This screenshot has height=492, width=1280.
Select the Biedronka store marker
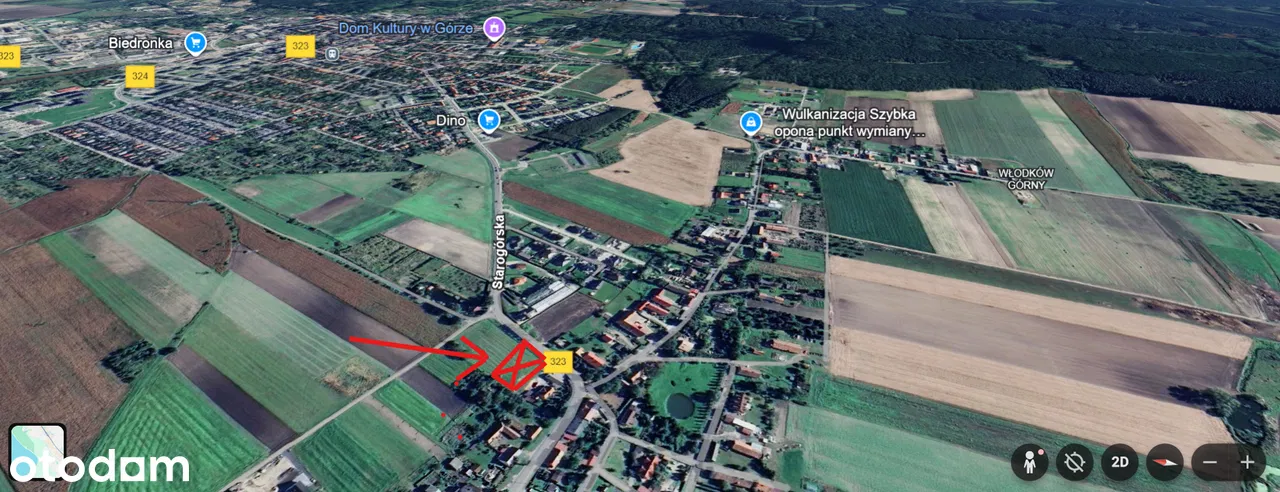pyautogui.click(x=196, y=43)
